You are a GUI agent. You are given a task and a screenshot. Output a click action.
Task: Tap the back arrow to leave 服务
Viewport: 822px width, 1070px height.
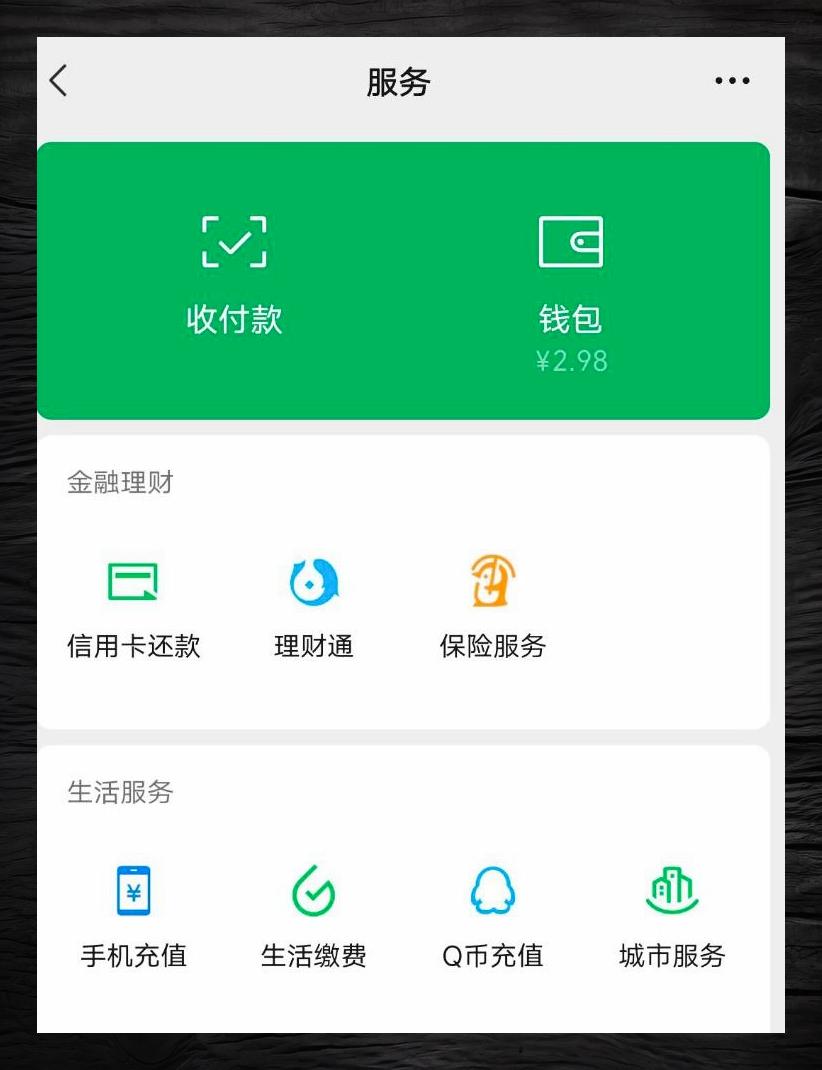57,80
